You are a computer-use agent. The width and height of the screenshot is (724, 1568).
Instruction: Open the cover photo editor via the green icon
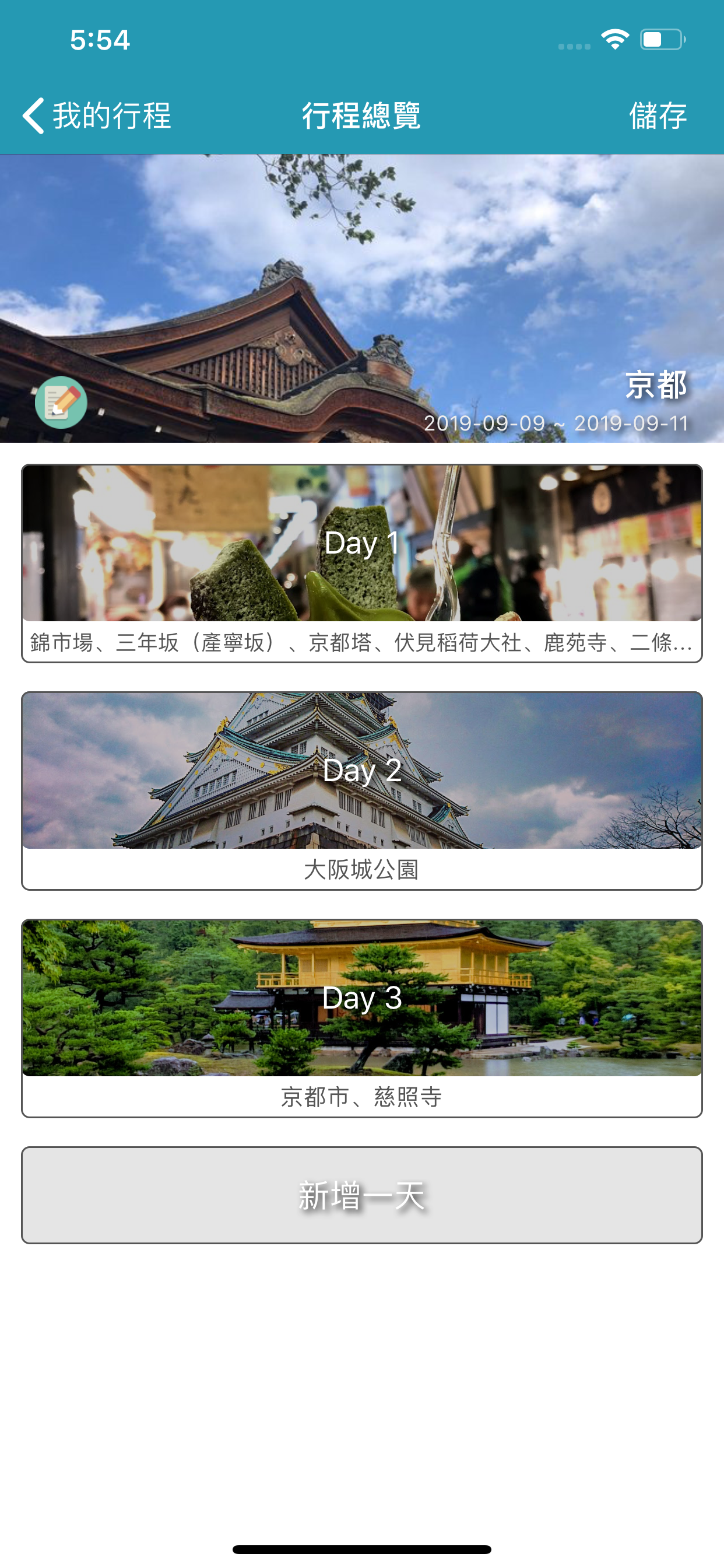[x=61, y=402]
